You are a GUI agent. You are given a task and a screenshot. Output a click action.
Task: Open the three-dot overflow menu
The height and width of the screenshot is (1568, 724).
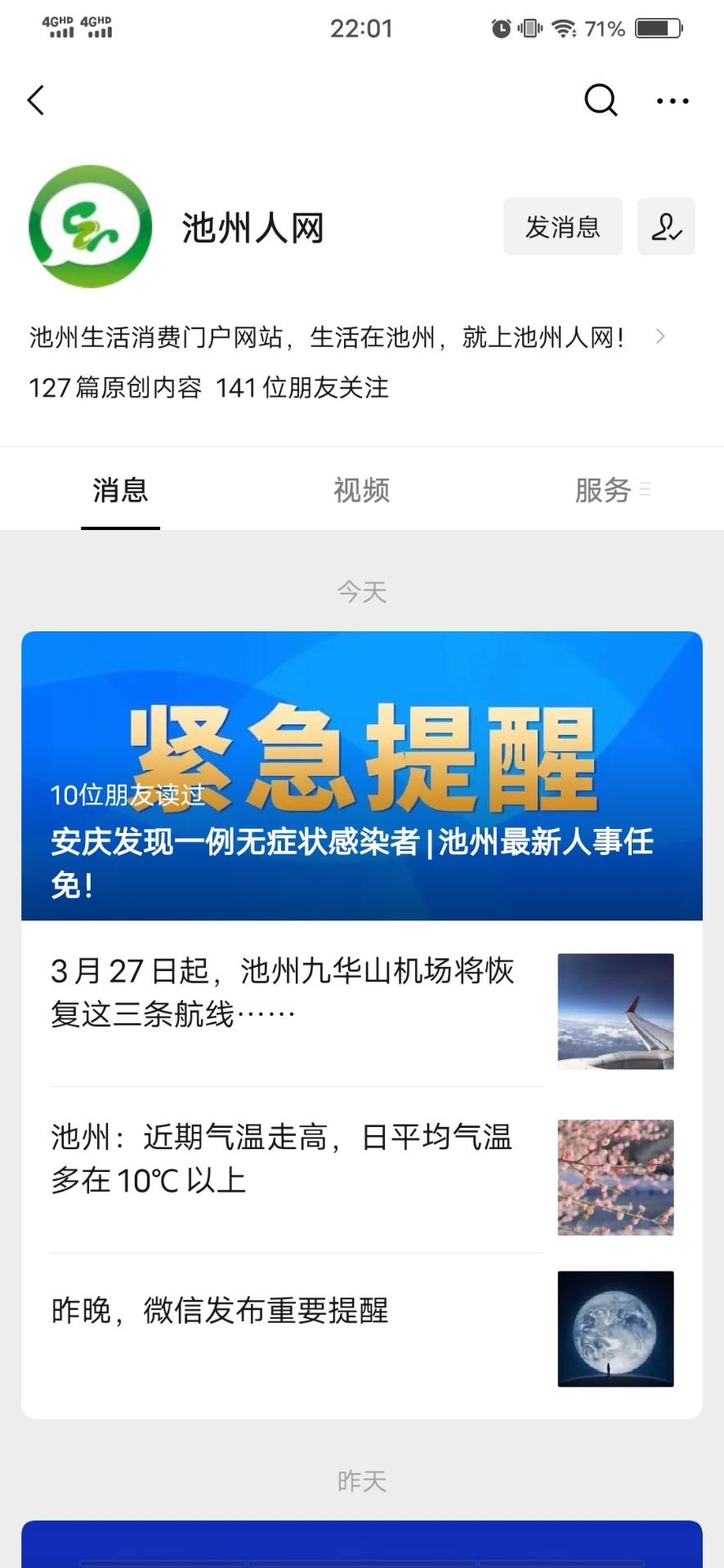673,100
